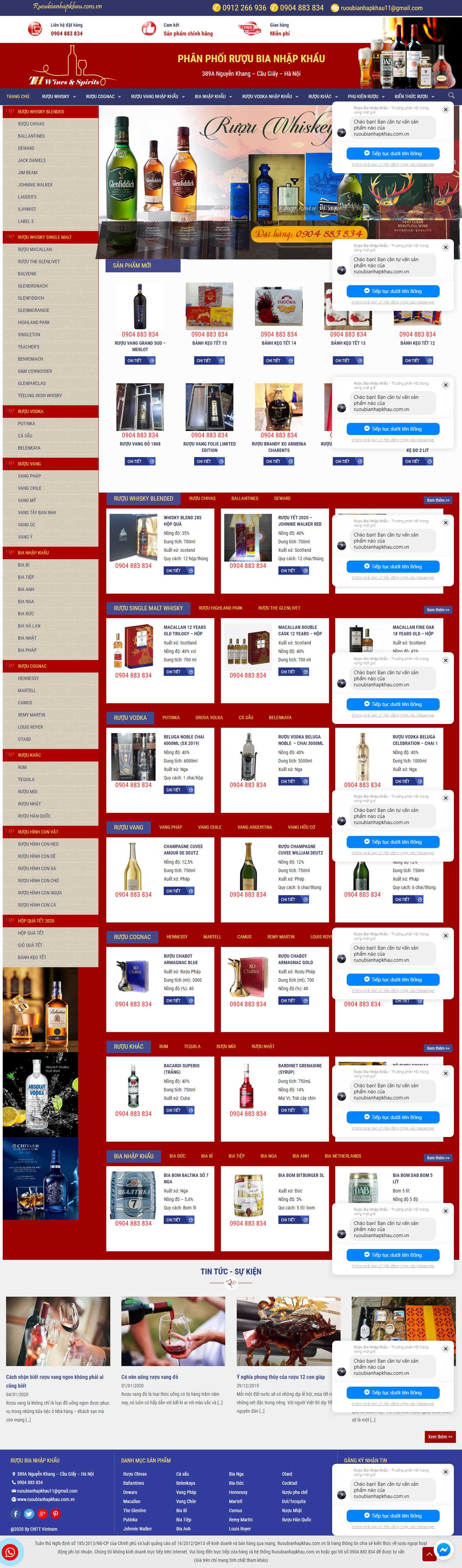Tap red Xem thêm in the news section
Viewport: 462px width, 1568px height.
click(439, 1437)
